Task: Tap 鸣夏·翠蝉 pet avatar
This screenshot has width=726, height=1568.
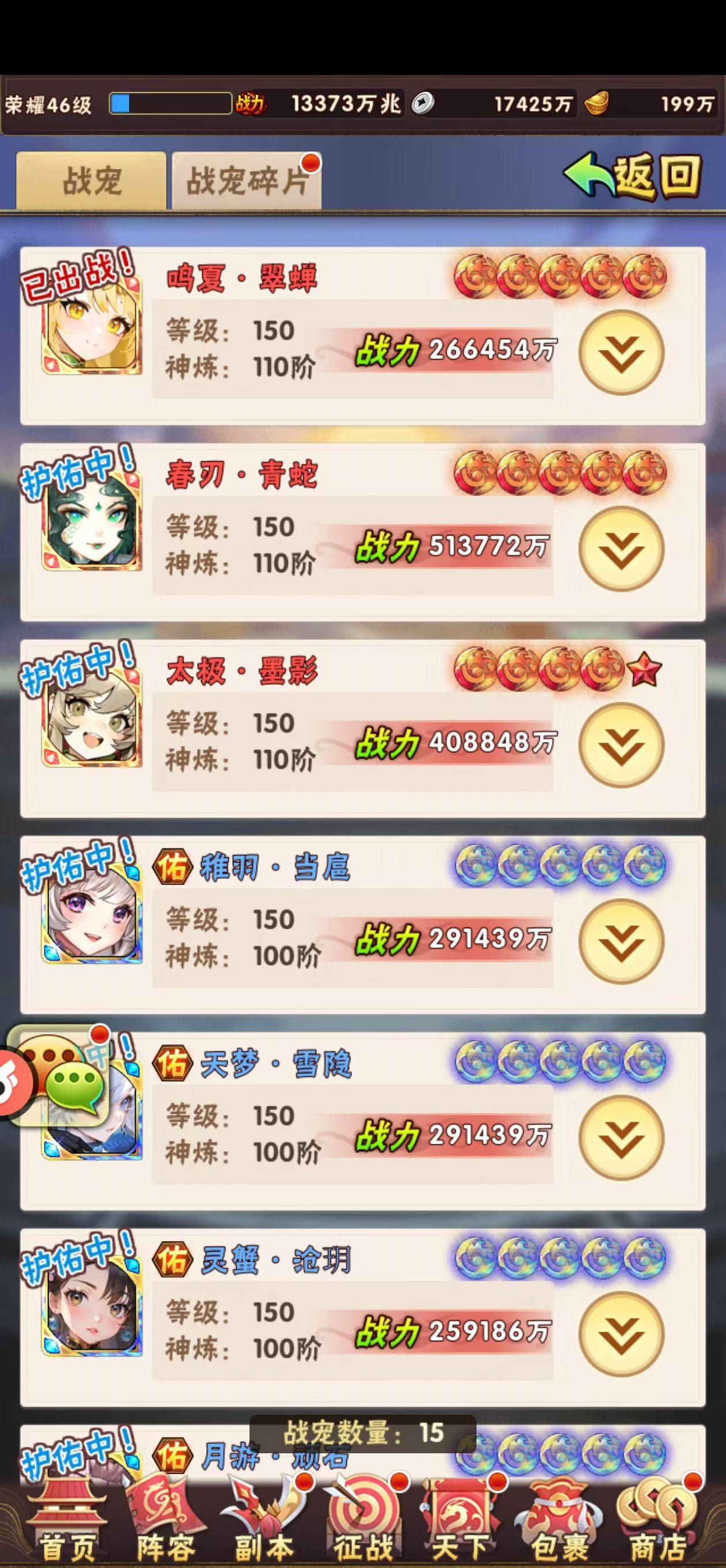Action: pyautogui.click(x=91, y=326)
